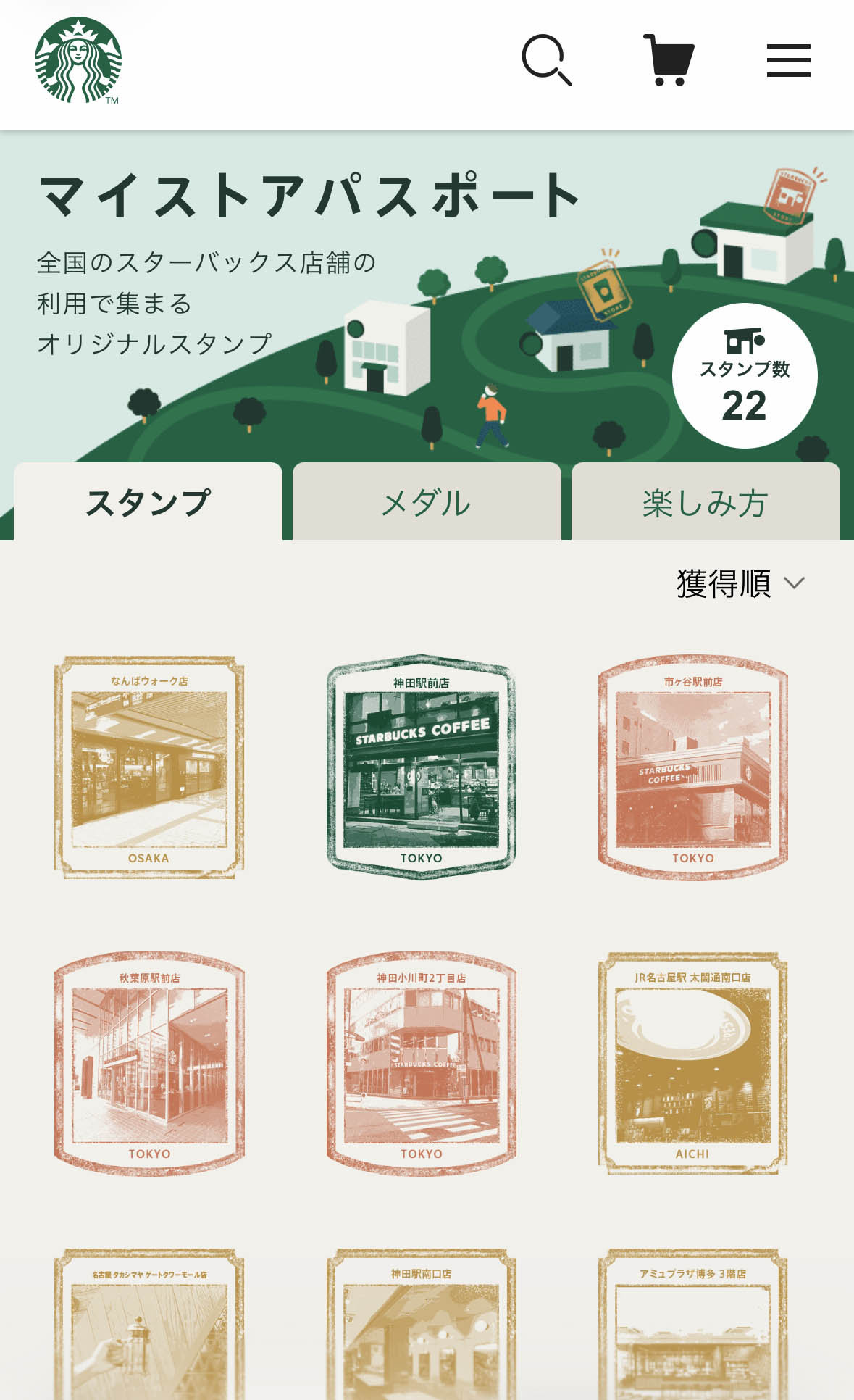Select the スタンプ tab
The image size is (854, 1400).
point(148,502)
